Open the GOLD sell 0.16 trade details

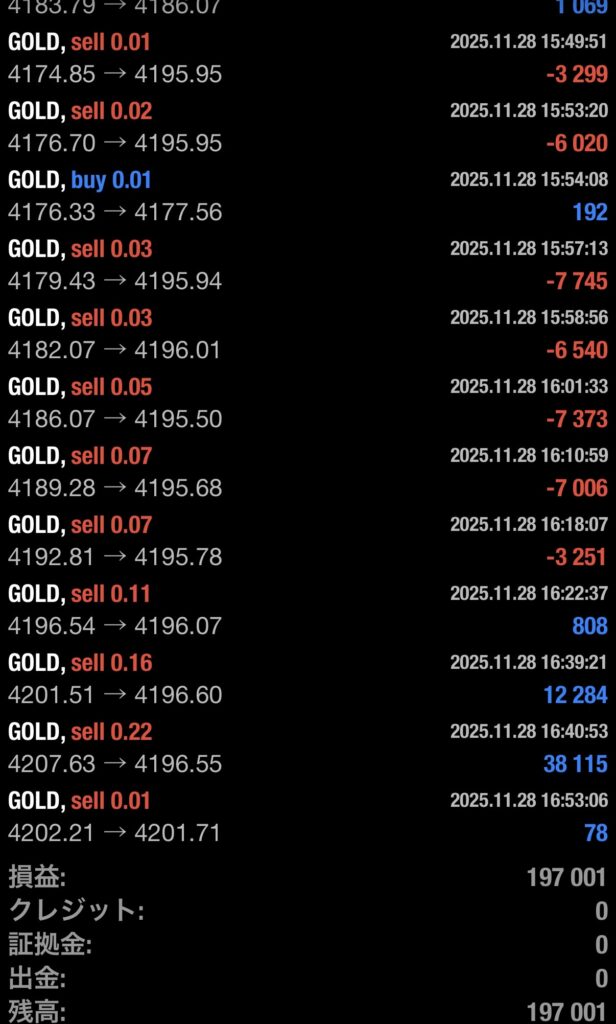tap(308, 679)
